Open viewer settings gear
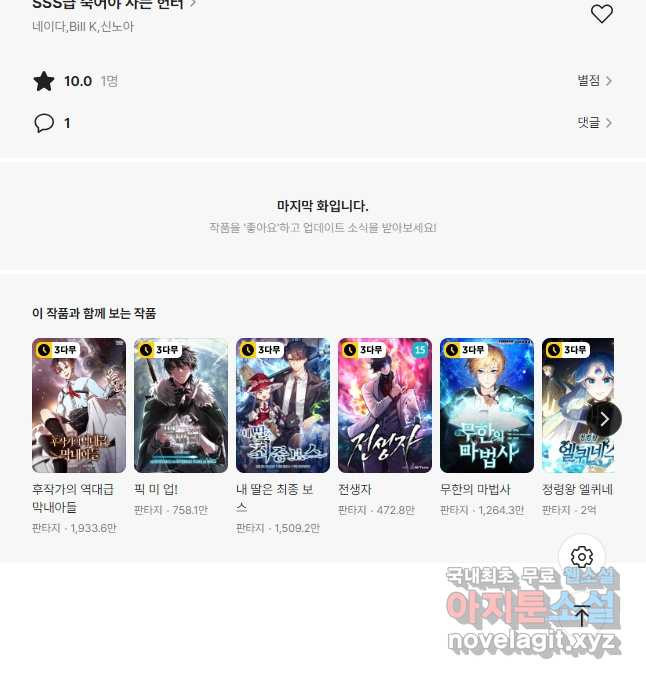The image size is (646, 679). (x=582, y=557)
